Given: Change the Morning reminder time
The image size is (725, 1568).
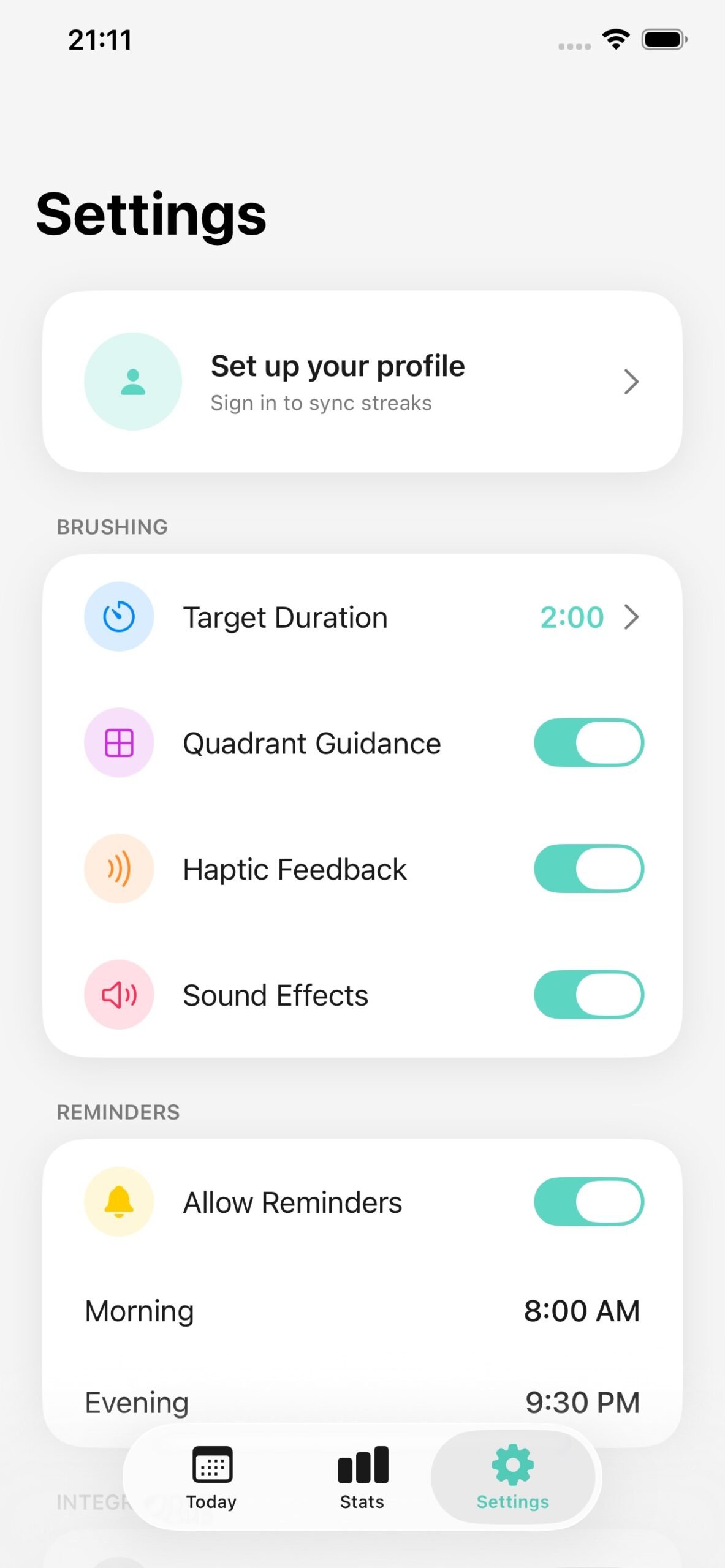Looking at the screenshot, I should (581, 1311).
